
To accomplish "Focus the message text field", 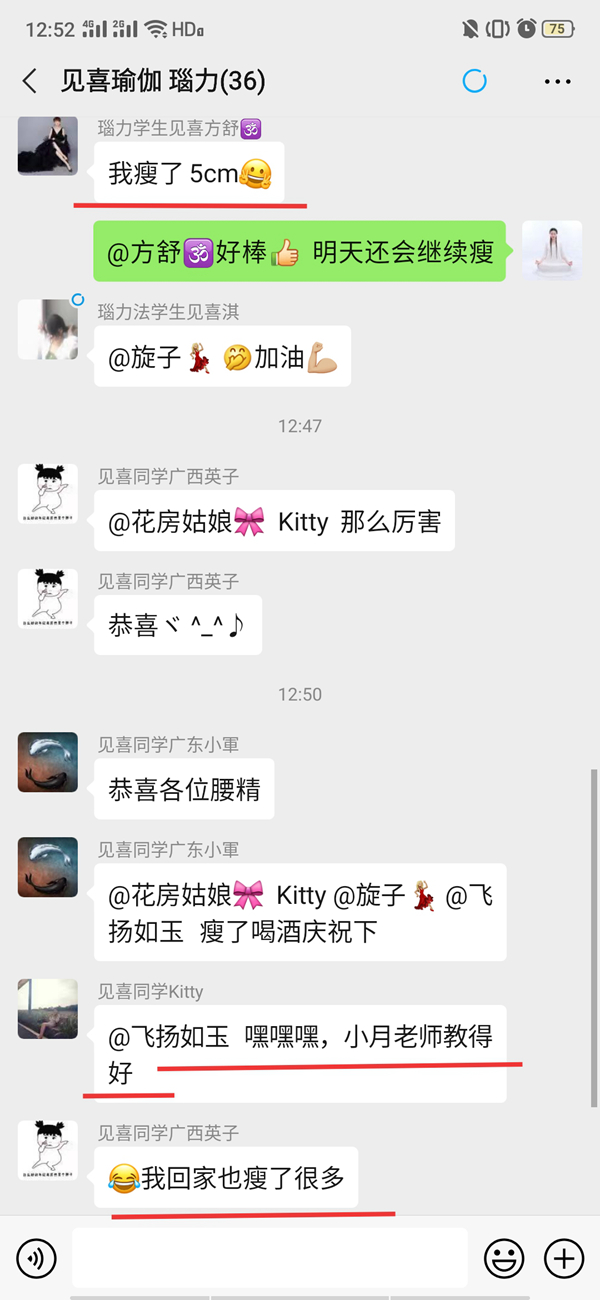I will 270,1258.
